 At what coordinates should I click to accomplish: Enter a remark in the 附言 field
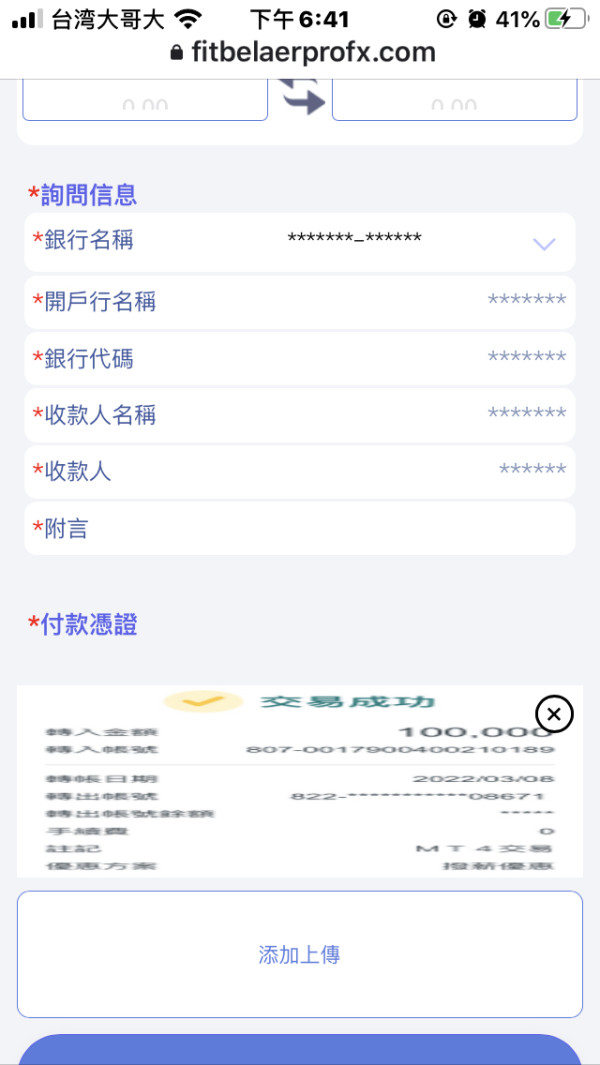pos(300,528)
